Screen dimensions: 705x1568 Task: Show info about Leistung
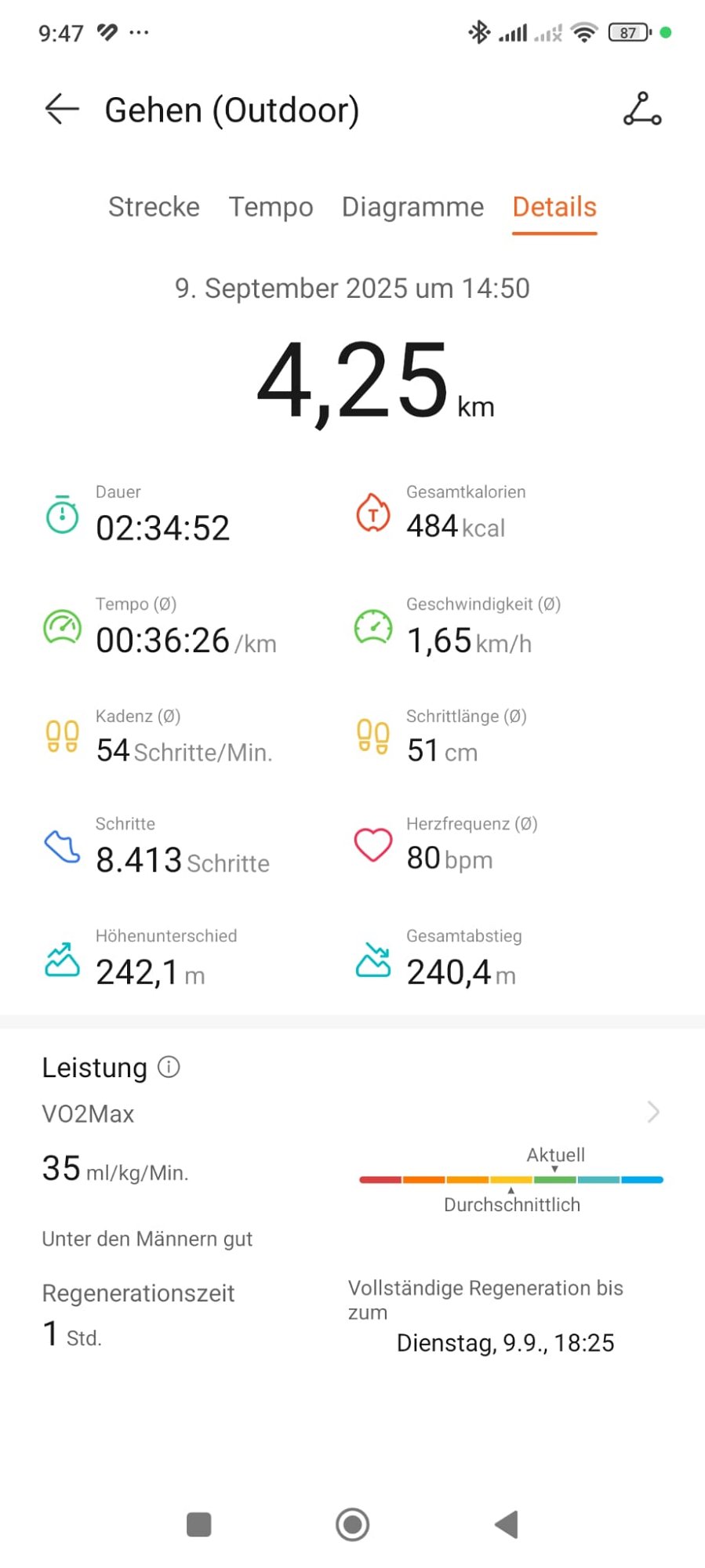coord(169,1067)
